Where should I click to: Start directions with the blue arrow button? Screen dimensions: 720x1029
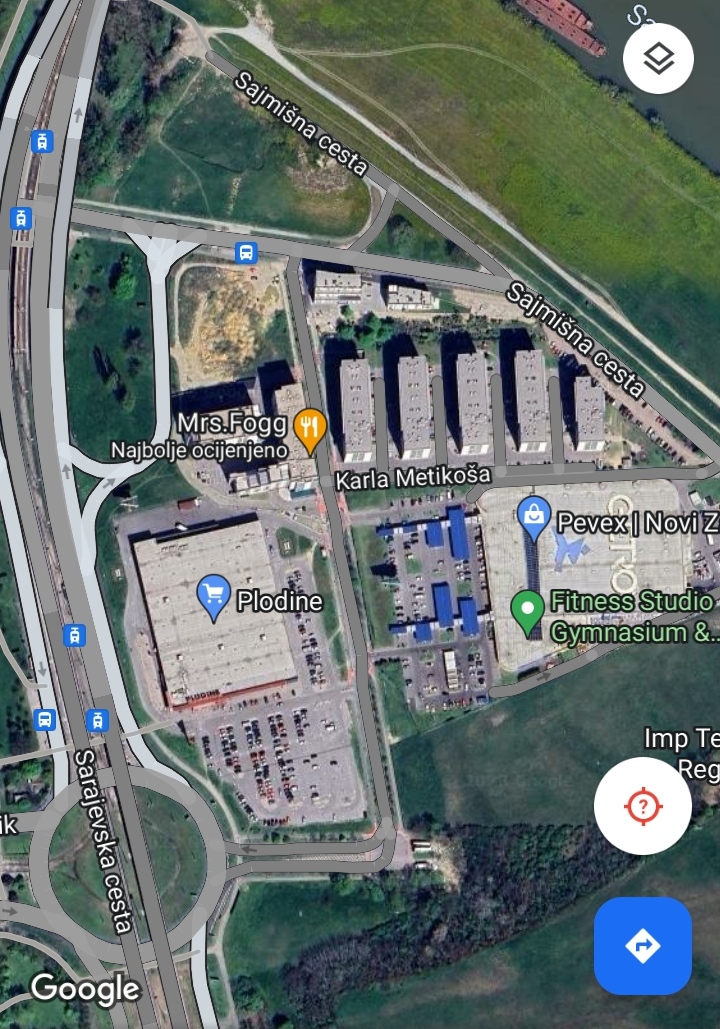642,945
